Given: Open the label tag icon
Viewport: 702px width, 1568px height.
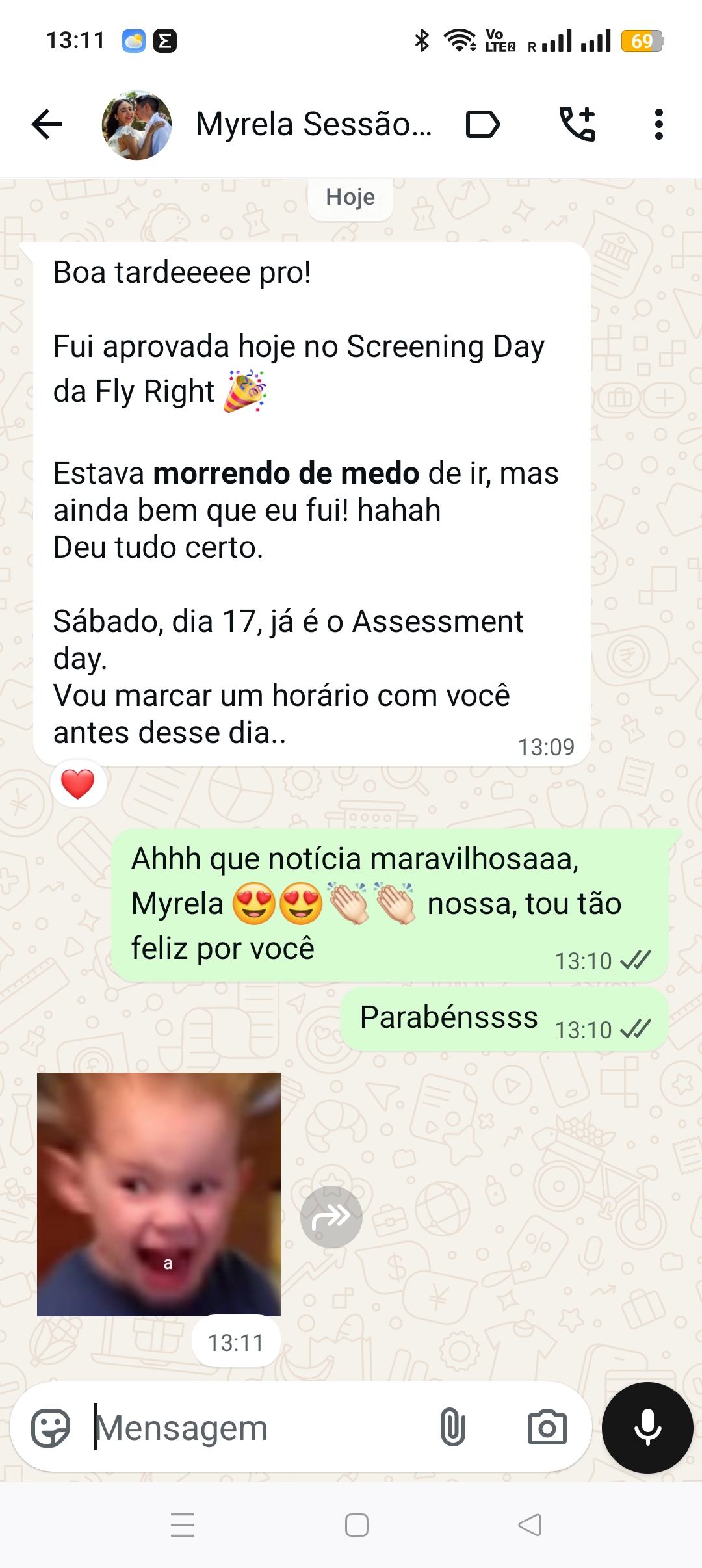Looking at the screenshot, I should 483,124.
